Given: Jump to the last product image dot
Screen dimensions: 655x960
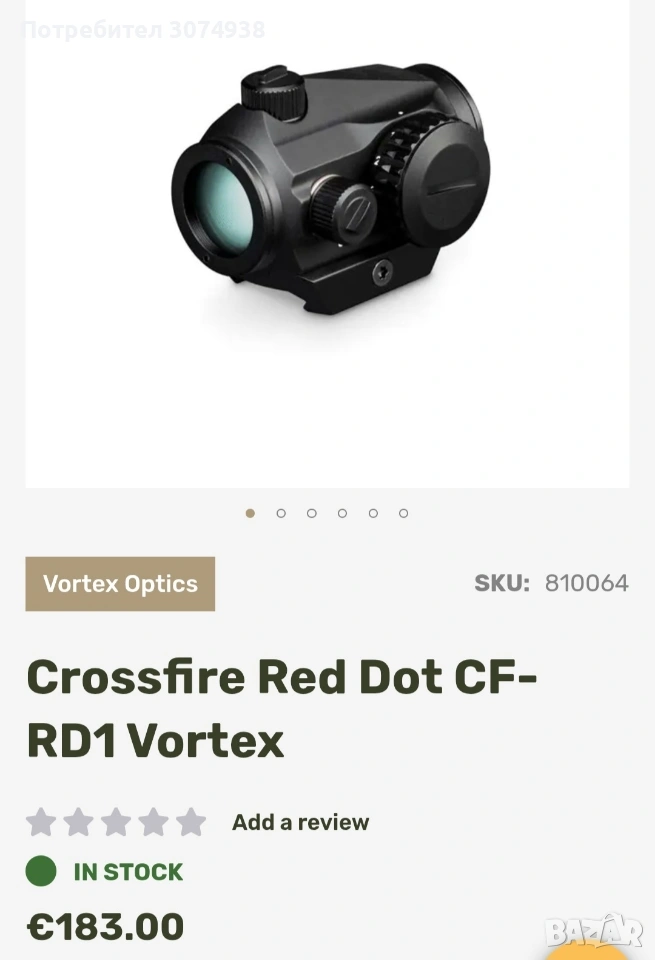Looking at the screenshot, I should pyautogui.click(x=403, y=513).
